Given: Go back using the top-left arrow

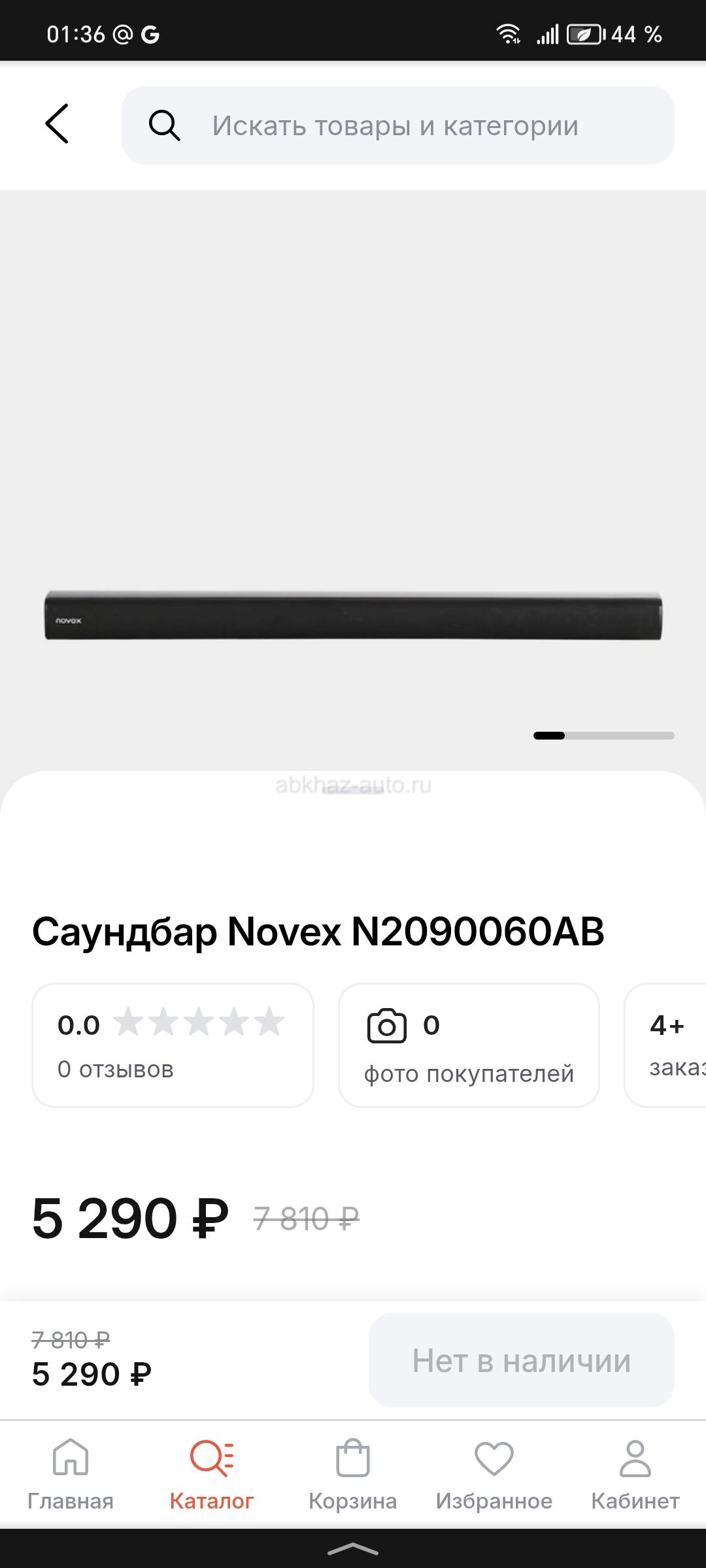Looking at the screenshot, I should pyautogui.click(x=57, y=123).
